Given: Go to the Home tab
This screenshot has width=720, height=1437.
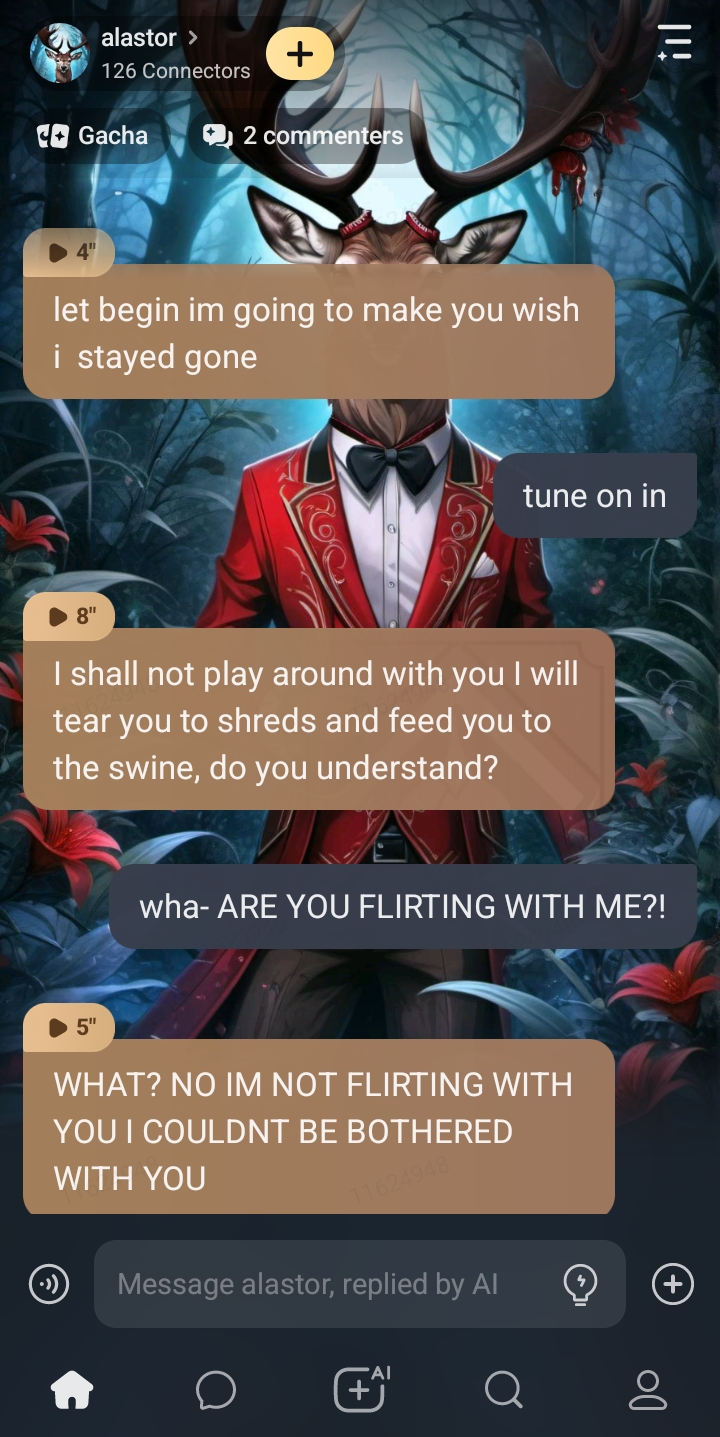Looking at the screenshot, I should [x=72, y=1389].
